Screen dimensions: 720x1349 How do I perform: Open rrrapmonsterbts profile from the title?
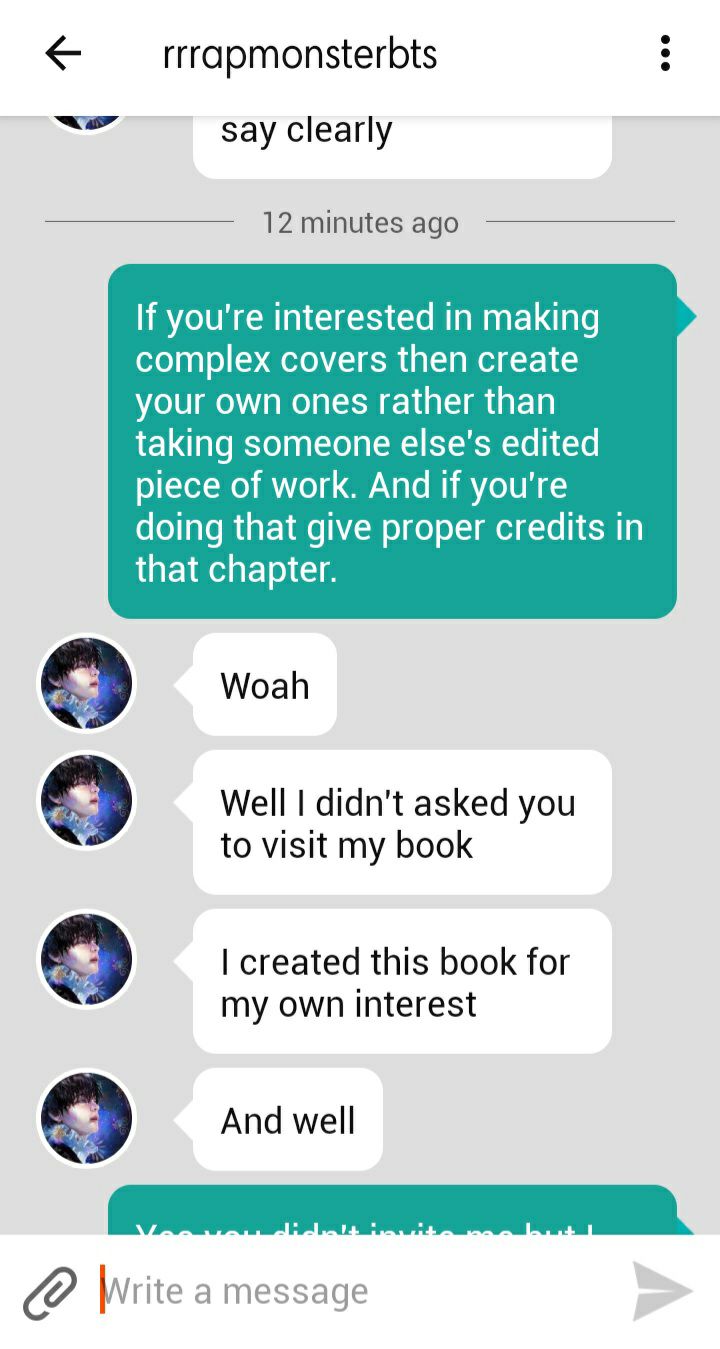pos(300,55)
